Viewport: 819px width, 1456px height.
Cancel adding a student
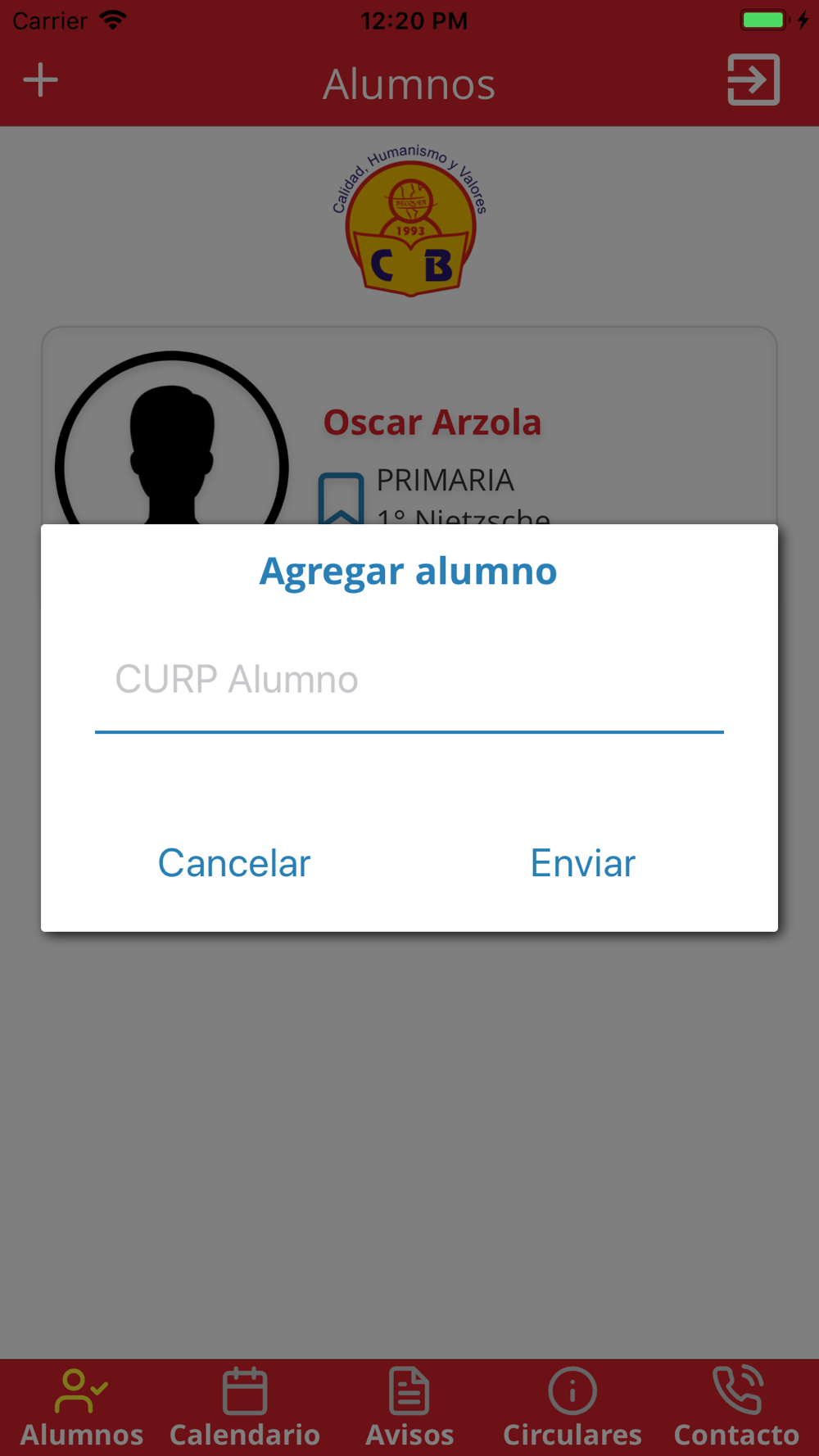point(234,863)
